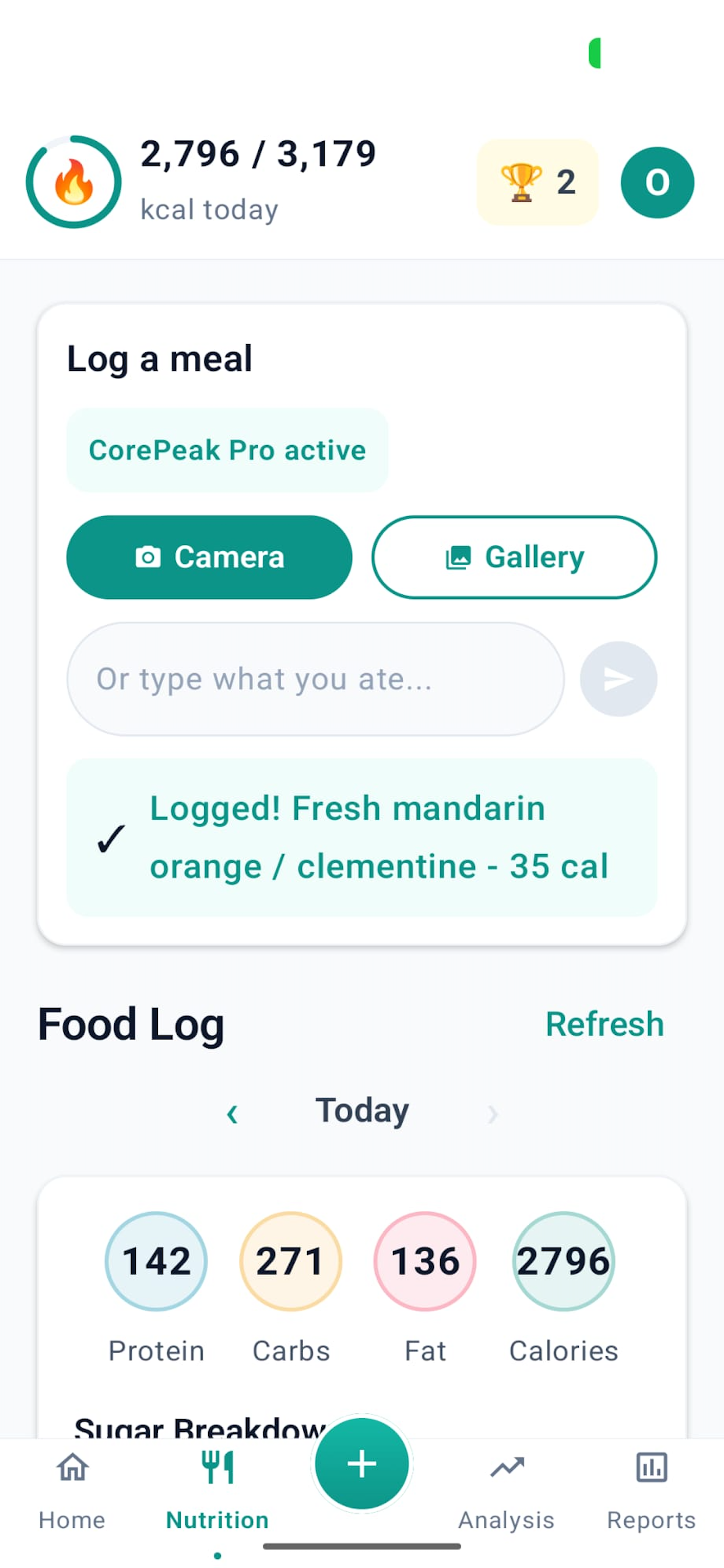Image resolution: width=724 pixels, height=1568 pixels.
Task: Open the calories flame progress ring
Action: pos(73,182)
